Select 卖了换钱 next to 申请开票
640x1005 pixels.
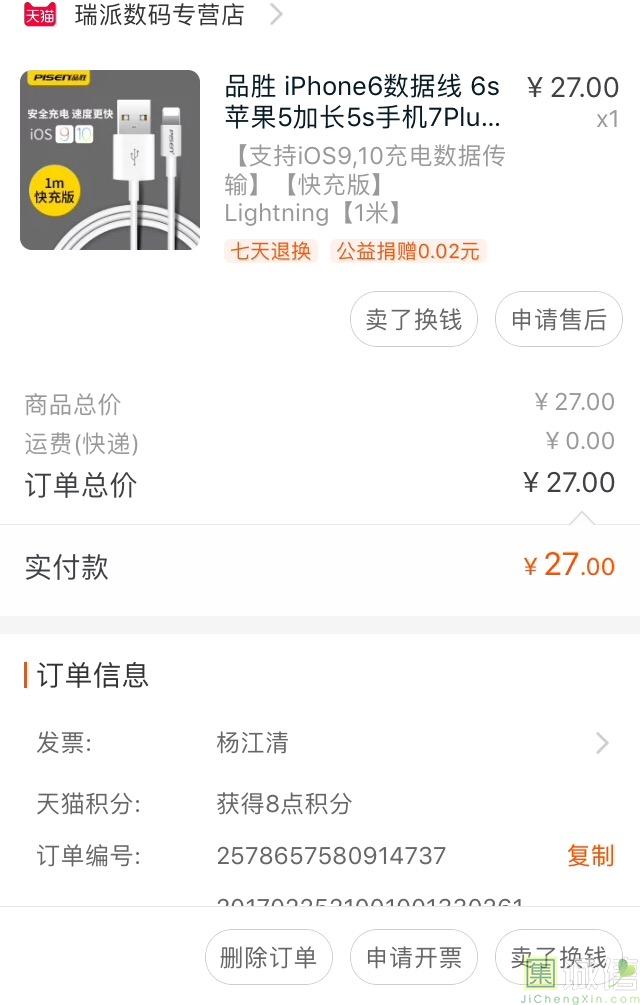tap(558, 957)
